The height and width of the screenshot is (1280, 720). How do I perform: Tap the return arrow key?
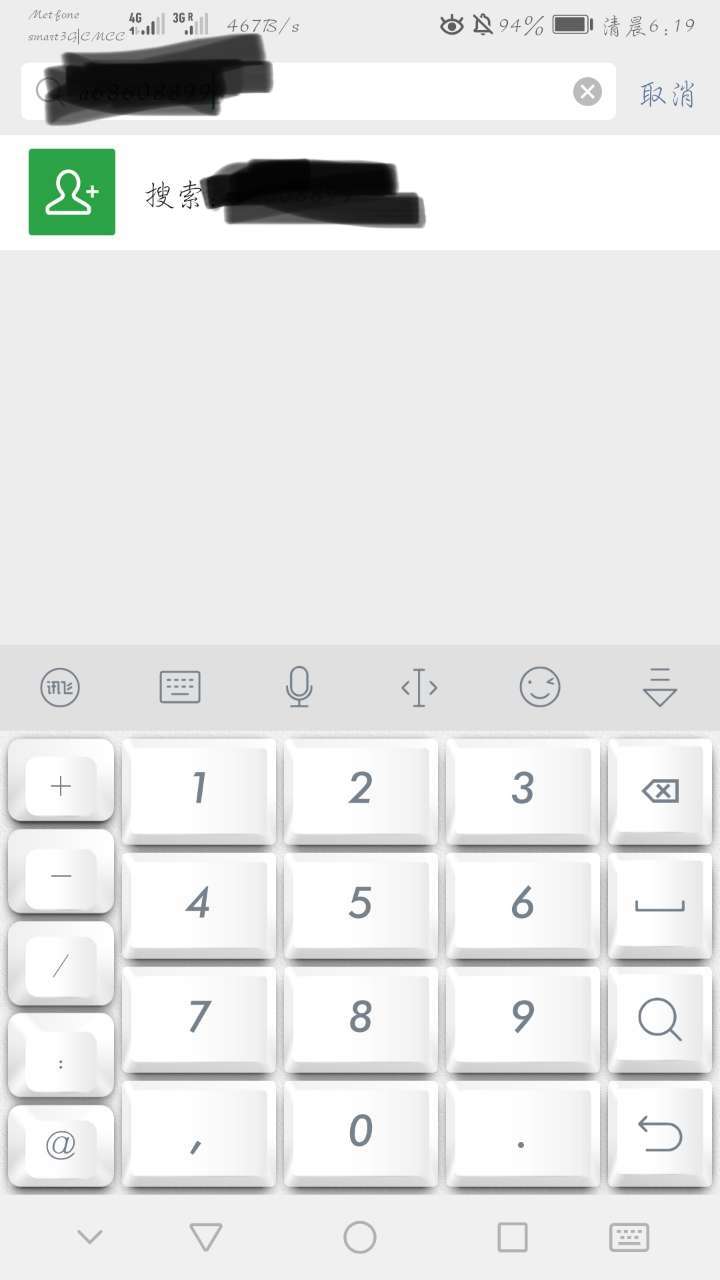tap(660, 1133)
